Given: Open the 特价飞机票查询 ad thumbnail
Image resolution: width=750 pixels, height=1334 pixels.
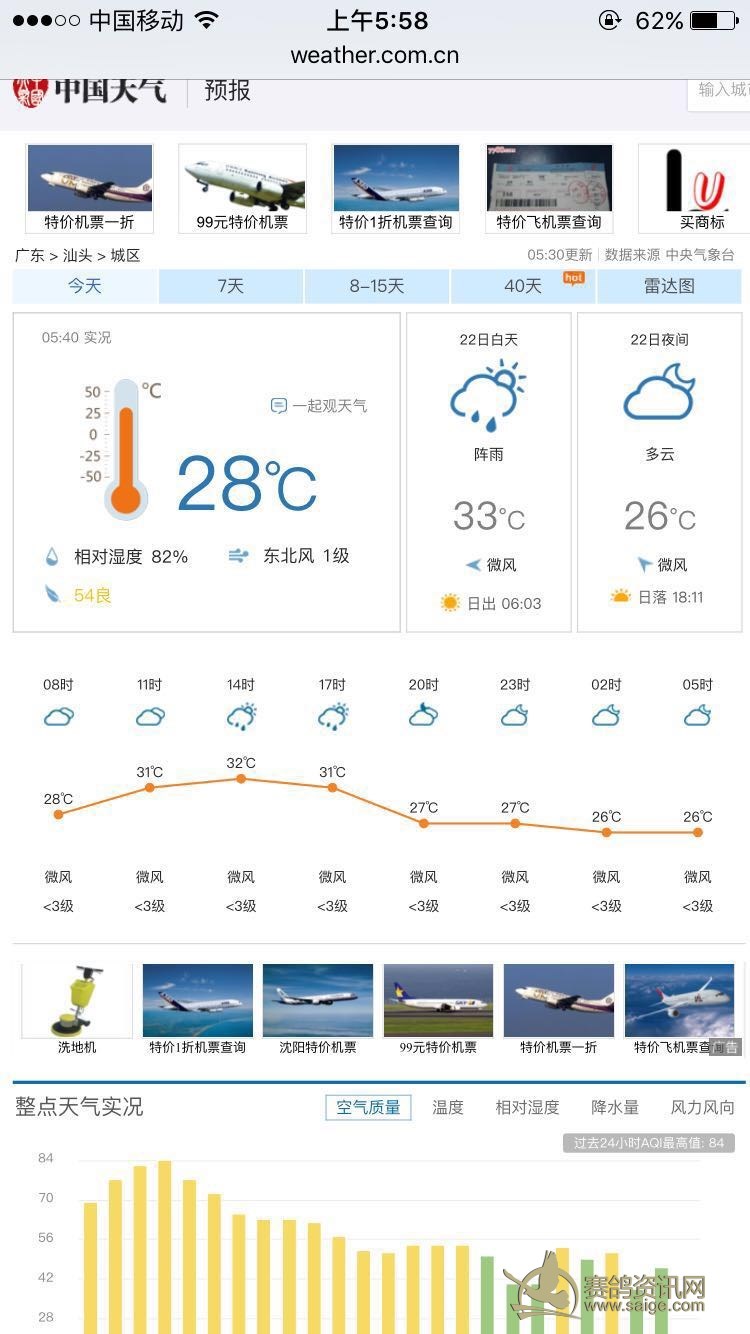Looking at the screenshot, I should coord(549,188).
